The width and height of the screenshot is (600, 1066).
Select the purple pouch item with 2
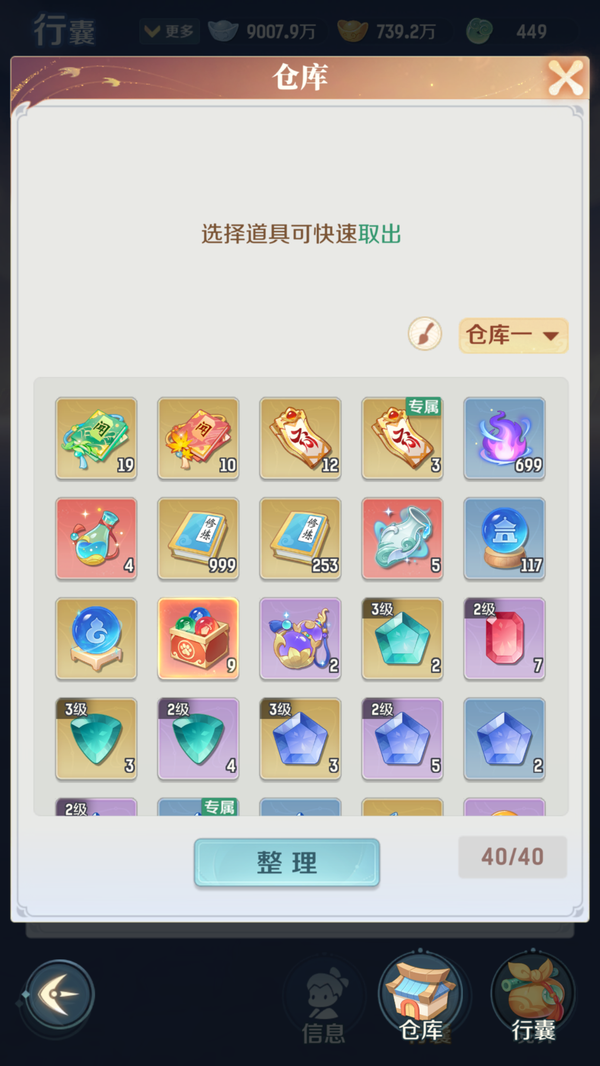click(x=300, y=638)
